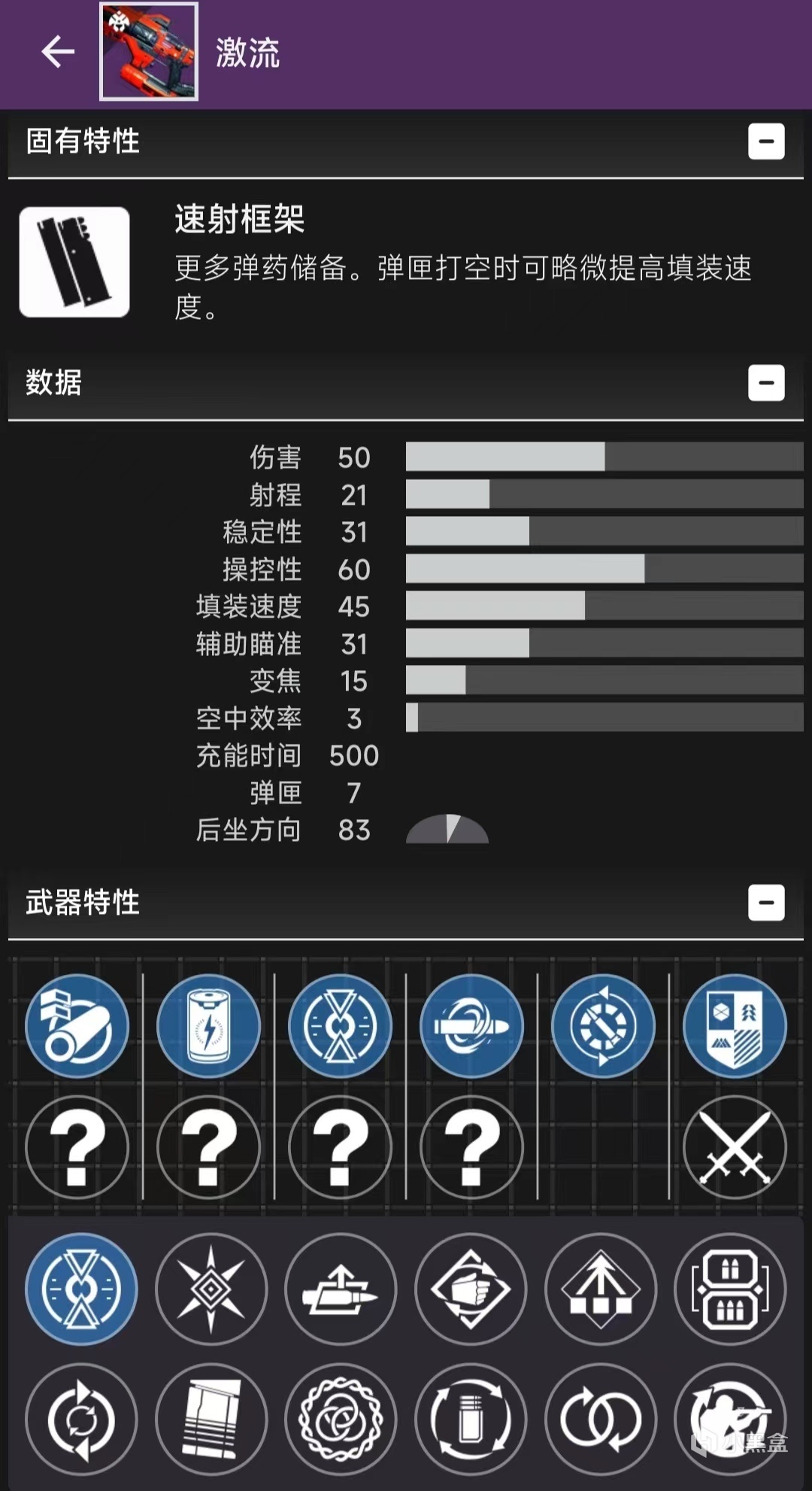Select the battery perk with a lightning bolt
The height and width of the screenshot is (1491, 812).
208,1026
